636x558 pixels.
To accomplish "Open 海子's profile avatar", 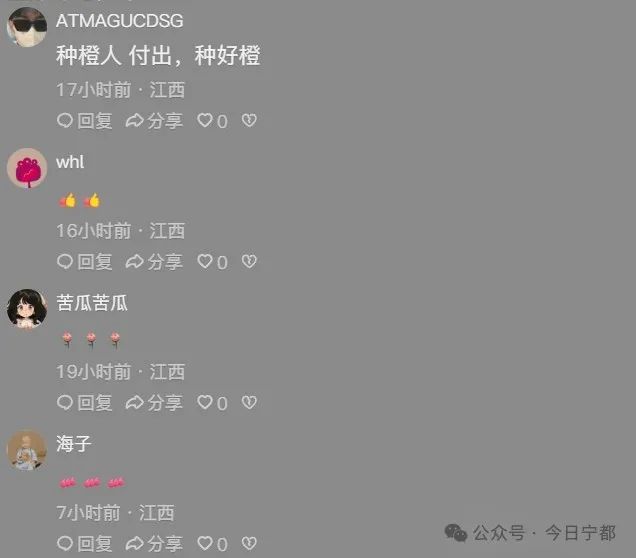I will [x=27, y=450].
